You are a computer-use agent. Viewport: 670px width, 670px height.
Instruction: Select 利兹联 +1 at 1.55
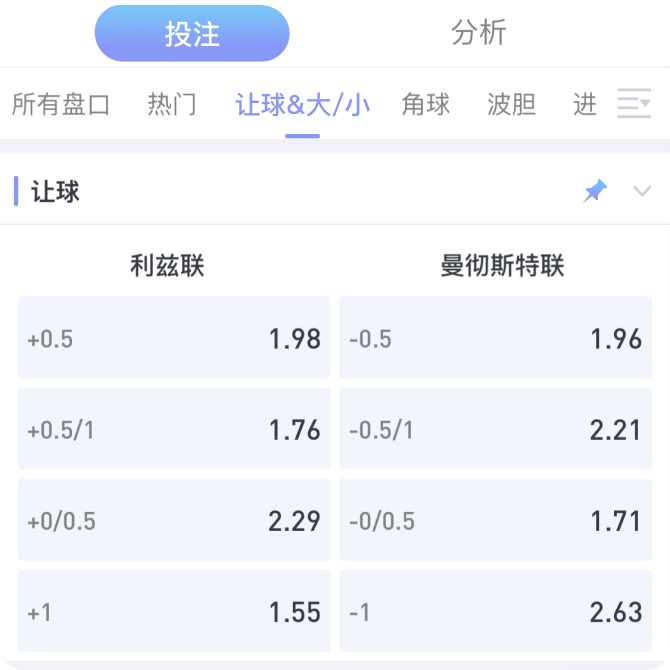click(x=174, y=612)
